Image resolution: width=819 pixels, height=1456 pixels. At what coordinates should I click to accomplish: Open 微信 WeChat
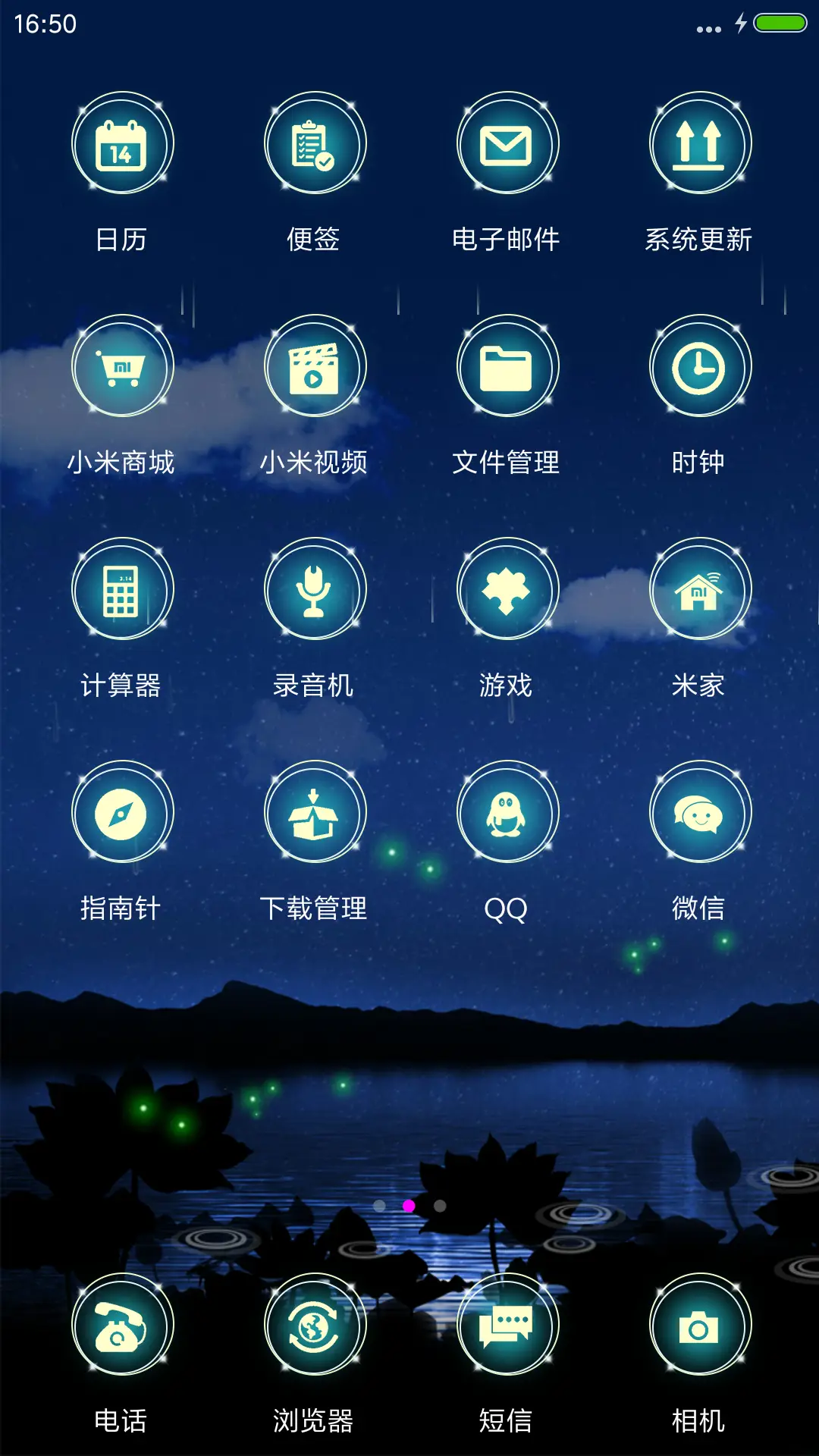tap(699, 811)
